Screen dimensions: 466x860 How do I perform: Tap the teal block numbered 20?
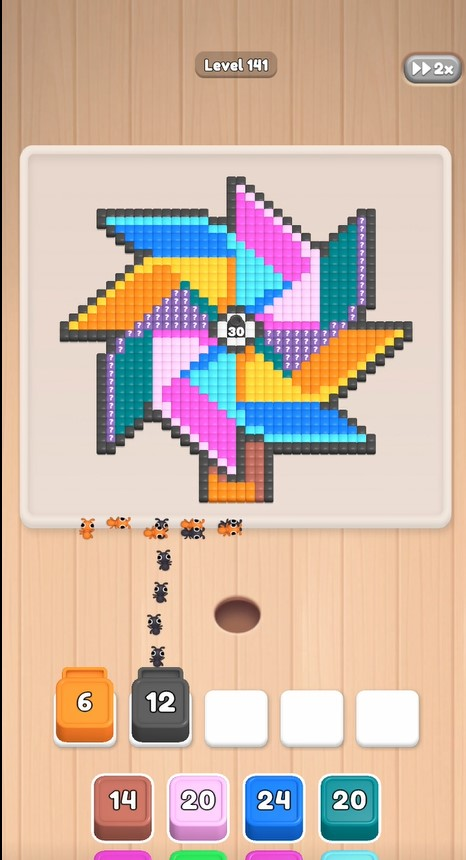click(x=349, y=807)
